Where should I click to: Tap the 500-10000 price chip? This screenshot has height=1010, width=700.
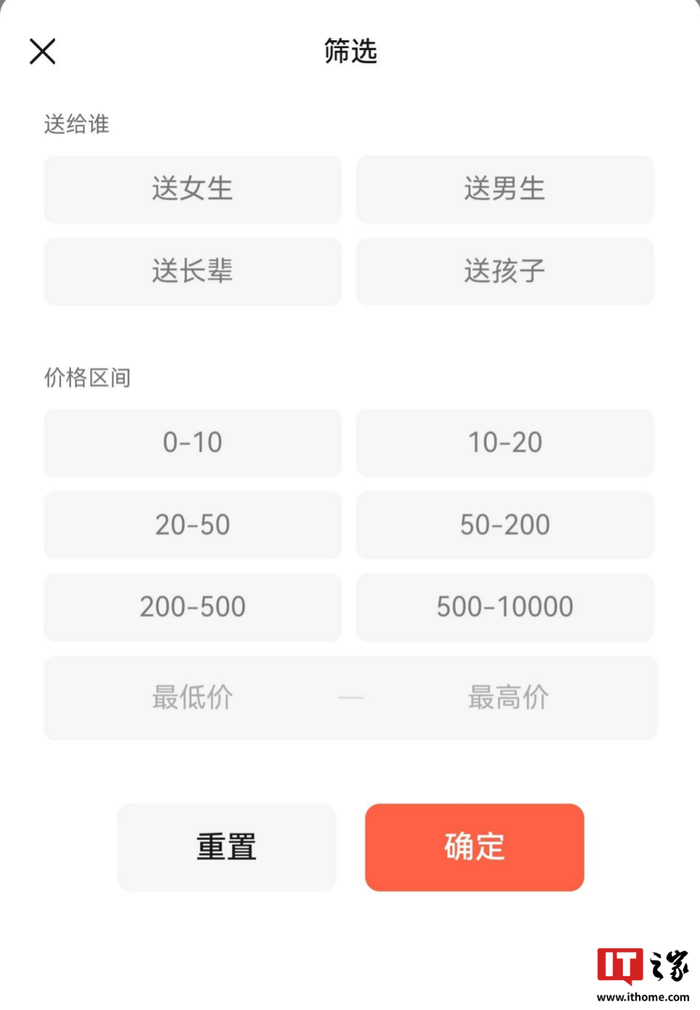coord(505,607)
